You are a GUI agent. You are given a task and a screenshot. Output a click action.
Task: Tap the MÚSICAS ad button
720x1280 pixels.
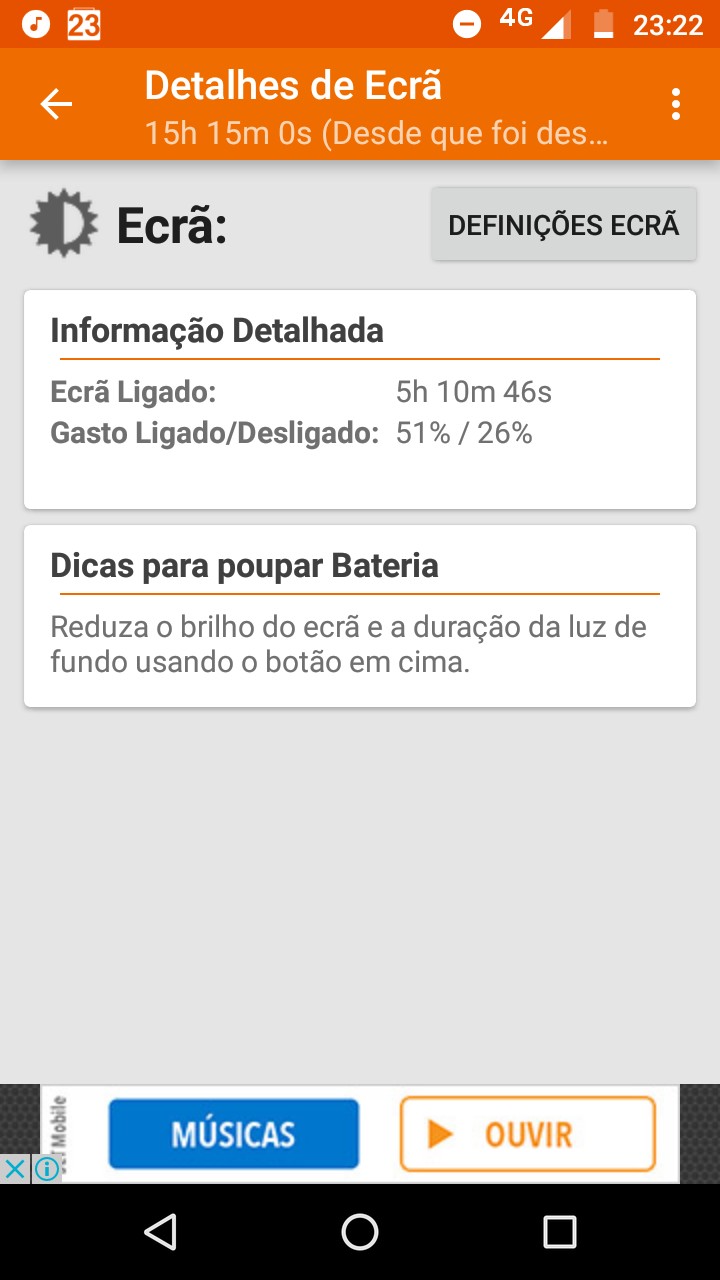[x=233, y=1134]
